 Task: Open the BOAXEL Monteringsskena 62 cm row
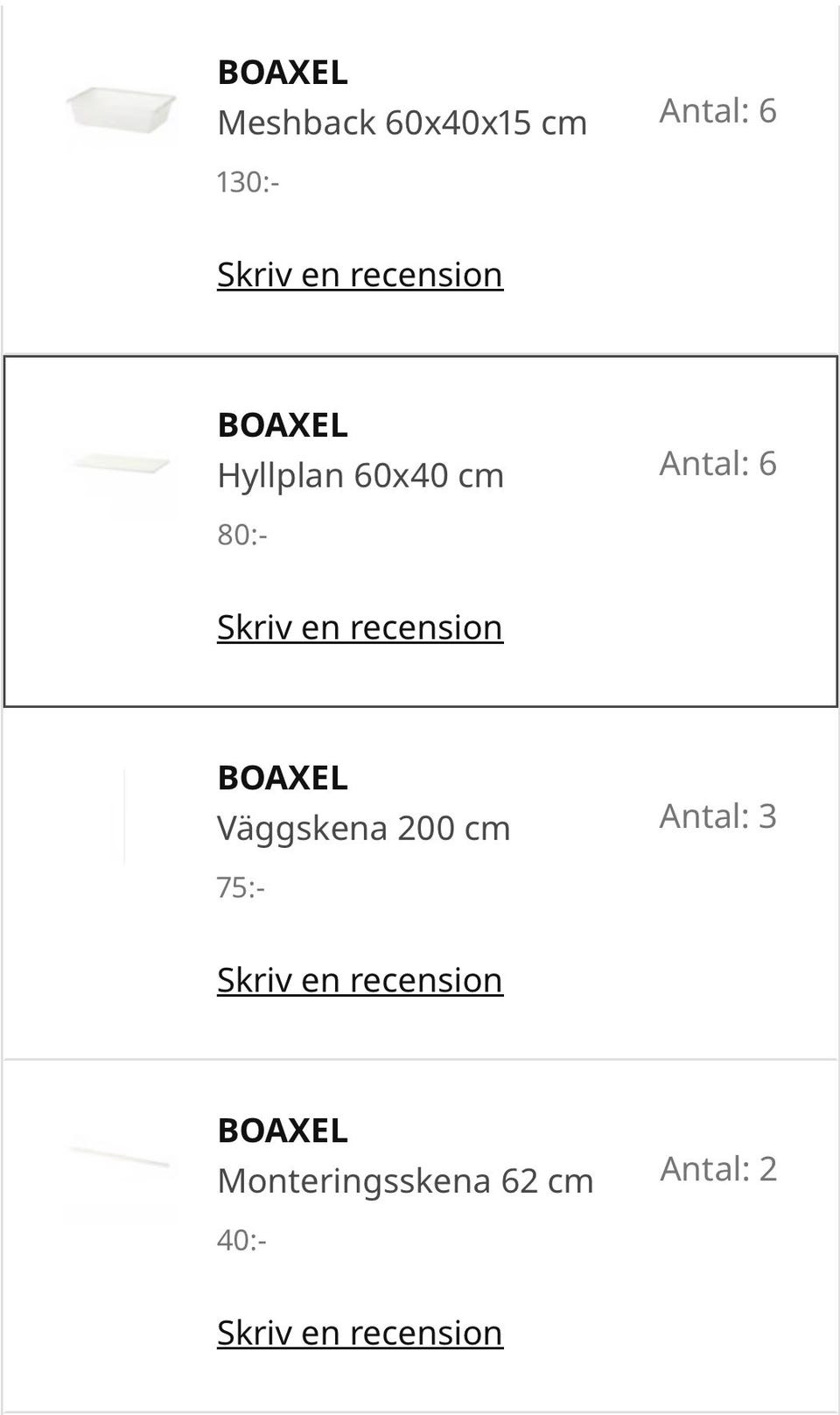point(421,1236)
